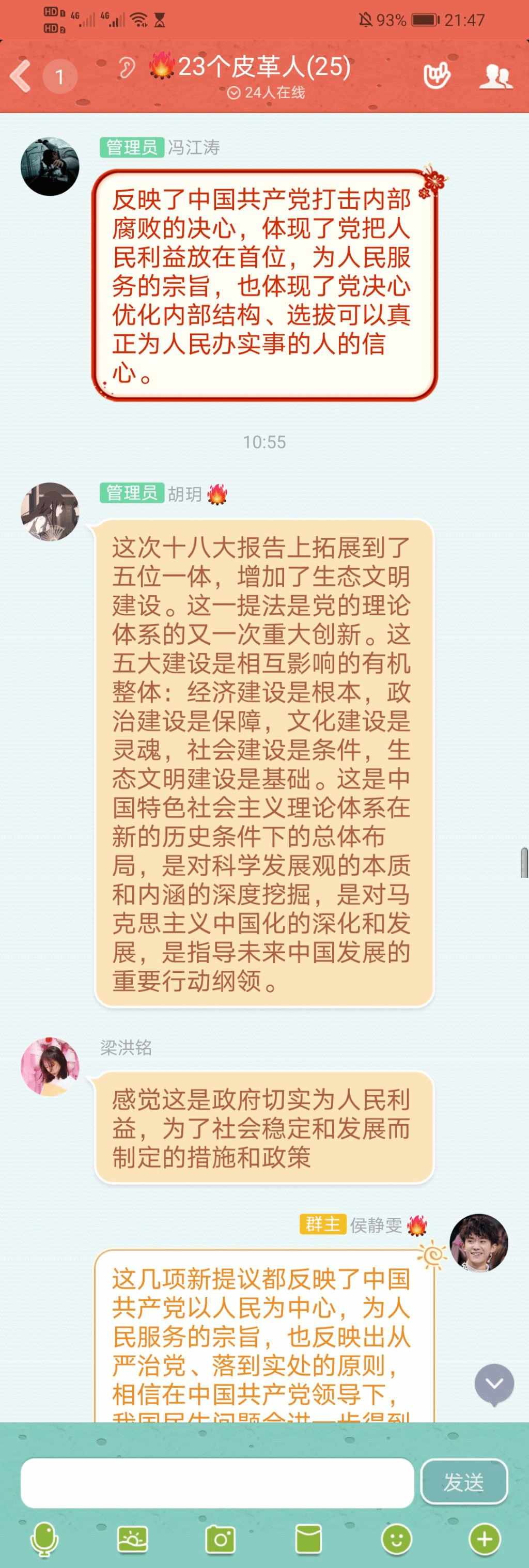Open more options with the plus icon
The width and height of the screenshot is (529, 1568).
pos(485,1540)
